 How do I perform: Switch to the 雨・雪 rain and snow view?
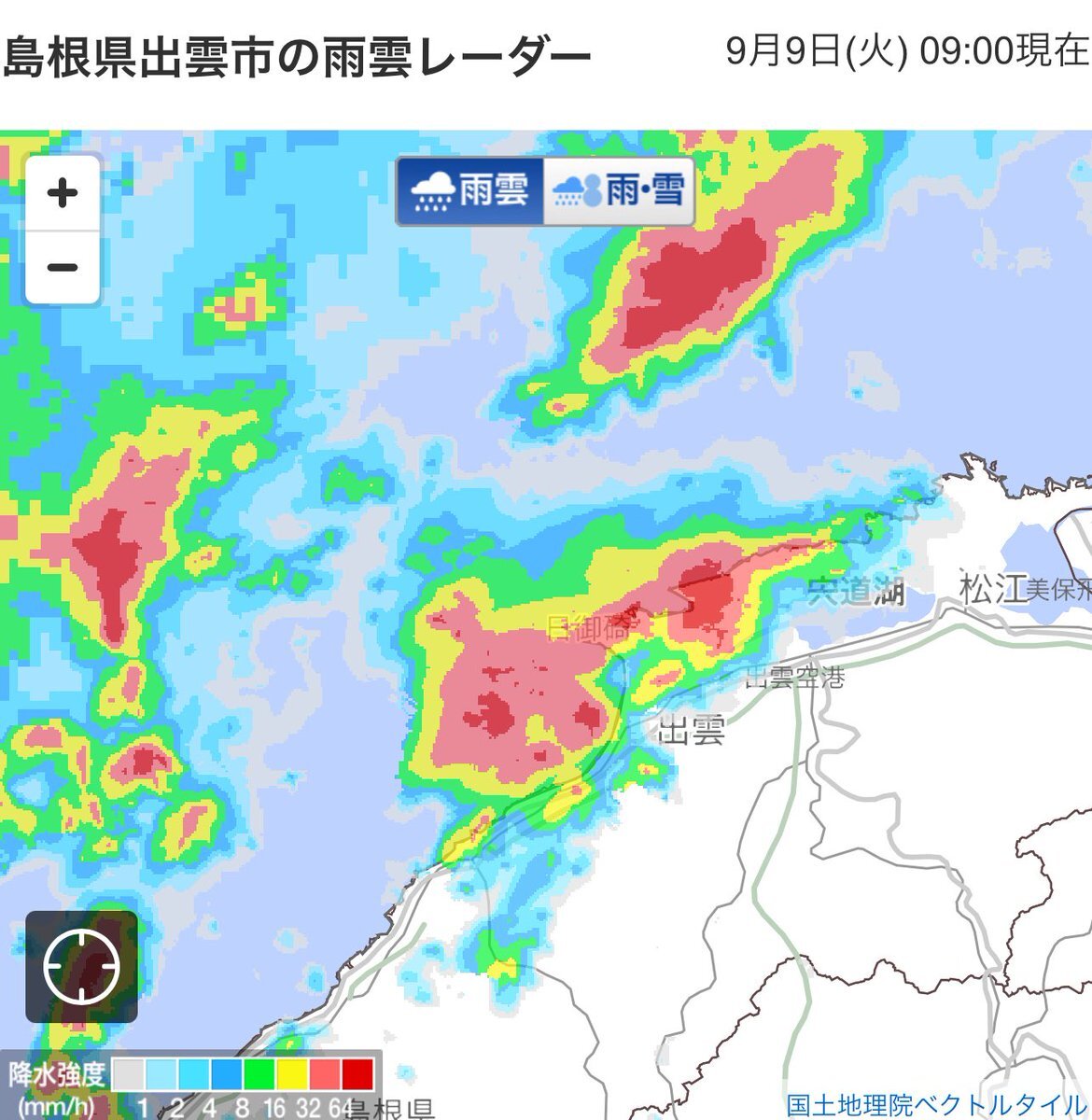click(619, 191)
